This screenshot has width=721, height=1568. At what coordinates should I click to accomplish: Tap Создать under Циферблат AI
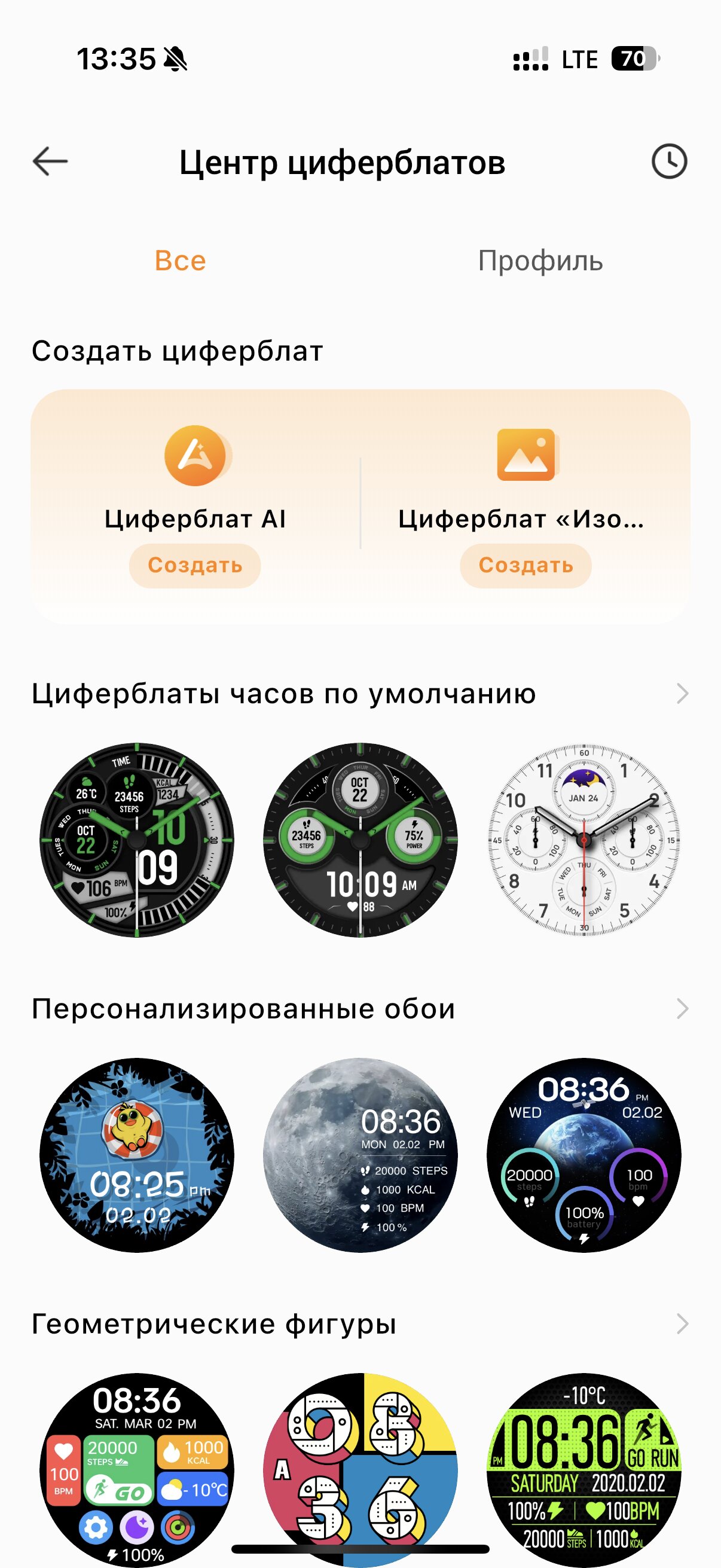[195, 566]
